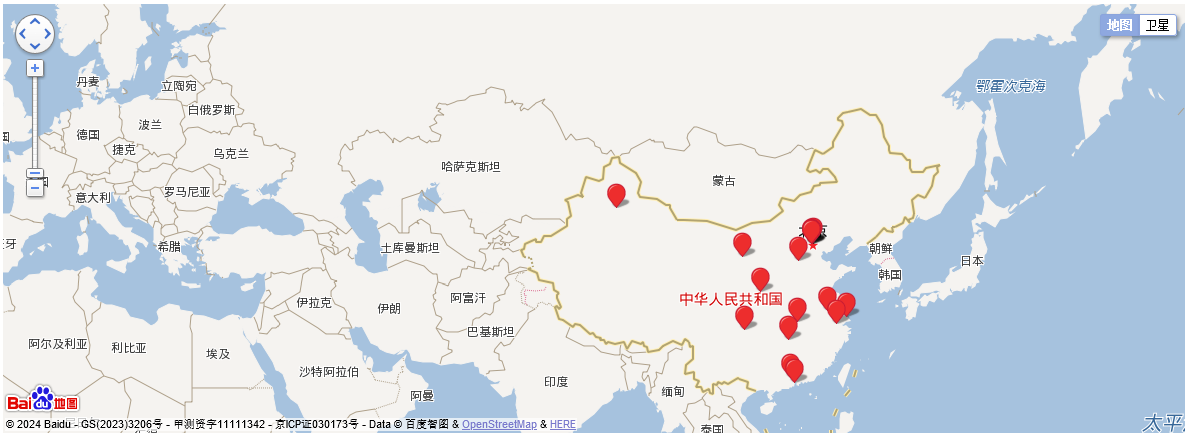Viewport: 1185px width, 433px height.
Task: Open the HERE data link
Action: point(562,425)
